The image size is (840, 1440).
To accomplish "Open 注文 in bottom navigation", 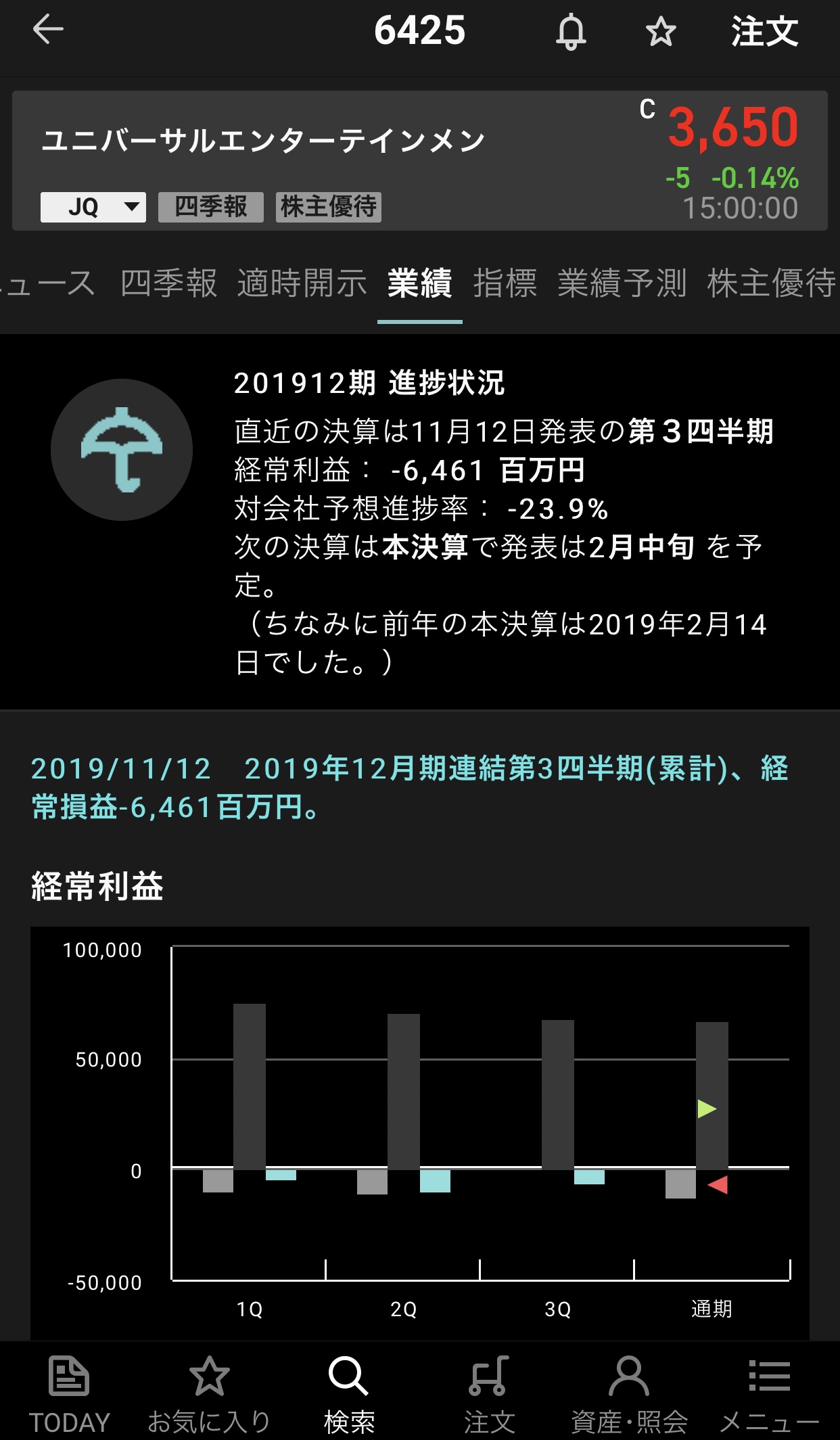I will [x=489, y=1395].
